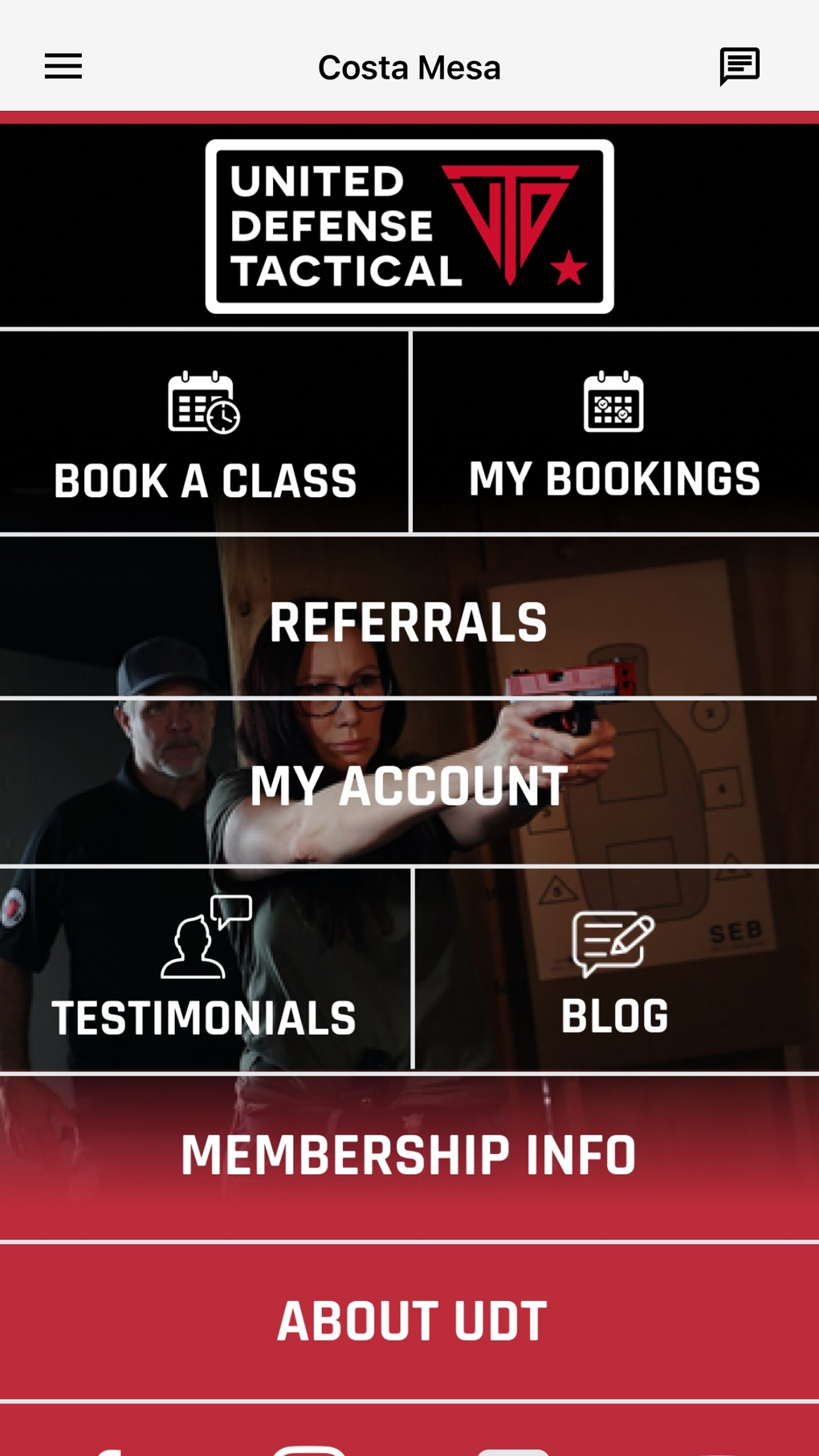
Task: Open the chat messages icon
Action: coord(739,65)
